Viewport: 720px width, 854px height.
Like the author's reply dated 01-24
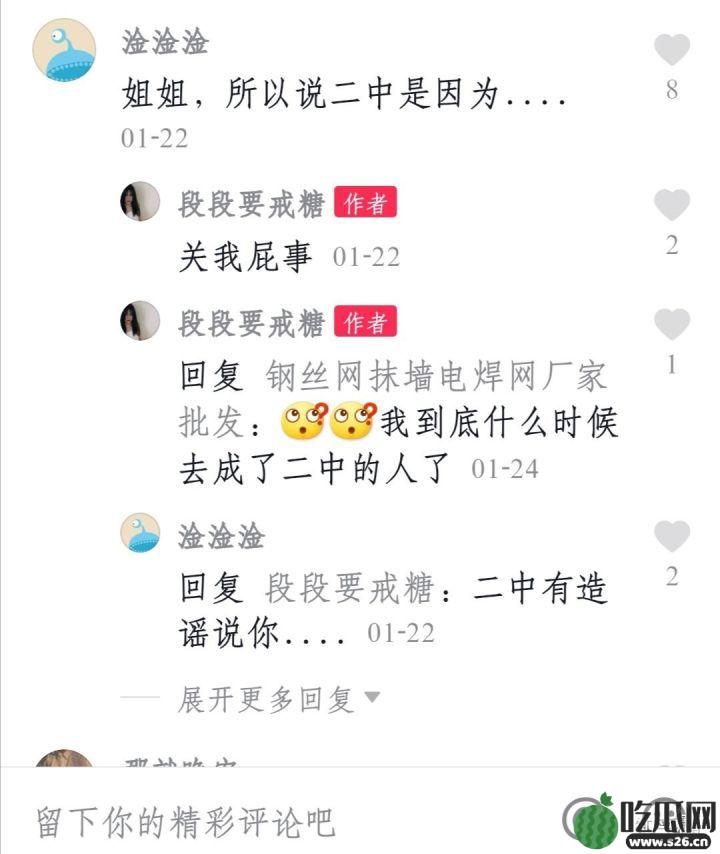tap(672, 325)
